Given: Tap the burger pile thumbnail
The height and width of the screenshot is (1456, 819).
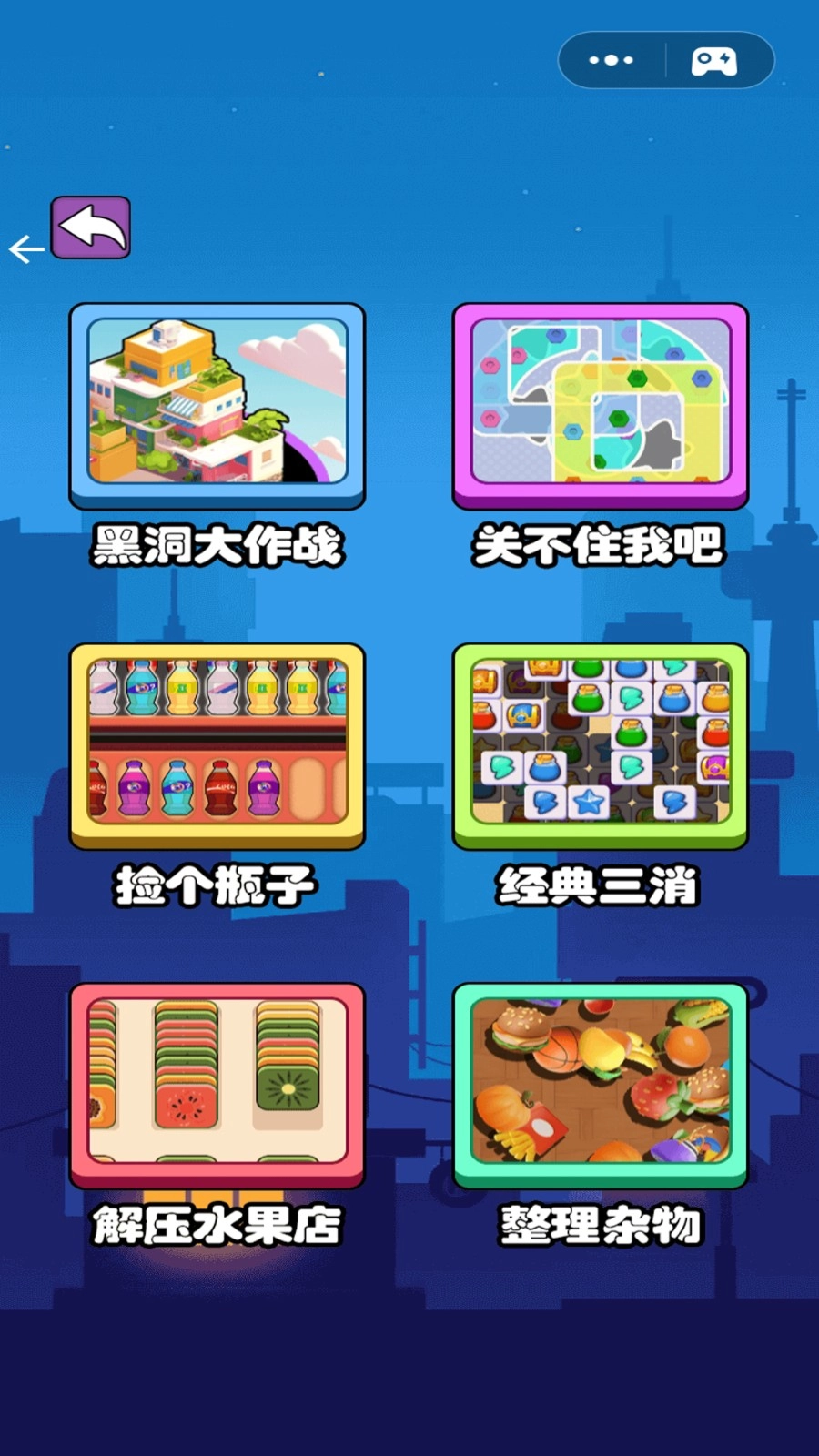Looking at the screenshot, I should click(x=602, y=1083).
